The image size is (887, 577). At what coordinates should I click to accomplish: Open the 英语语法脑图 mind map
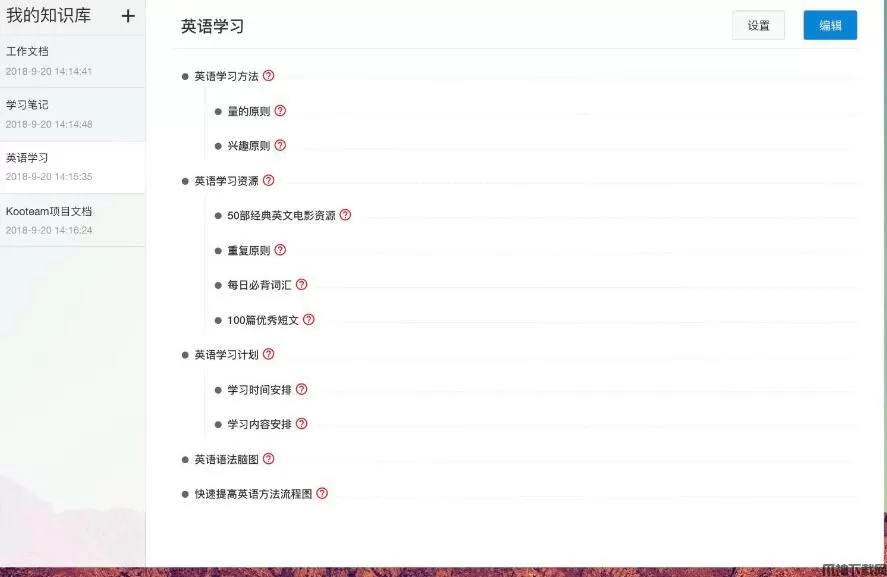pyautogui.click(x=226, y=459)
